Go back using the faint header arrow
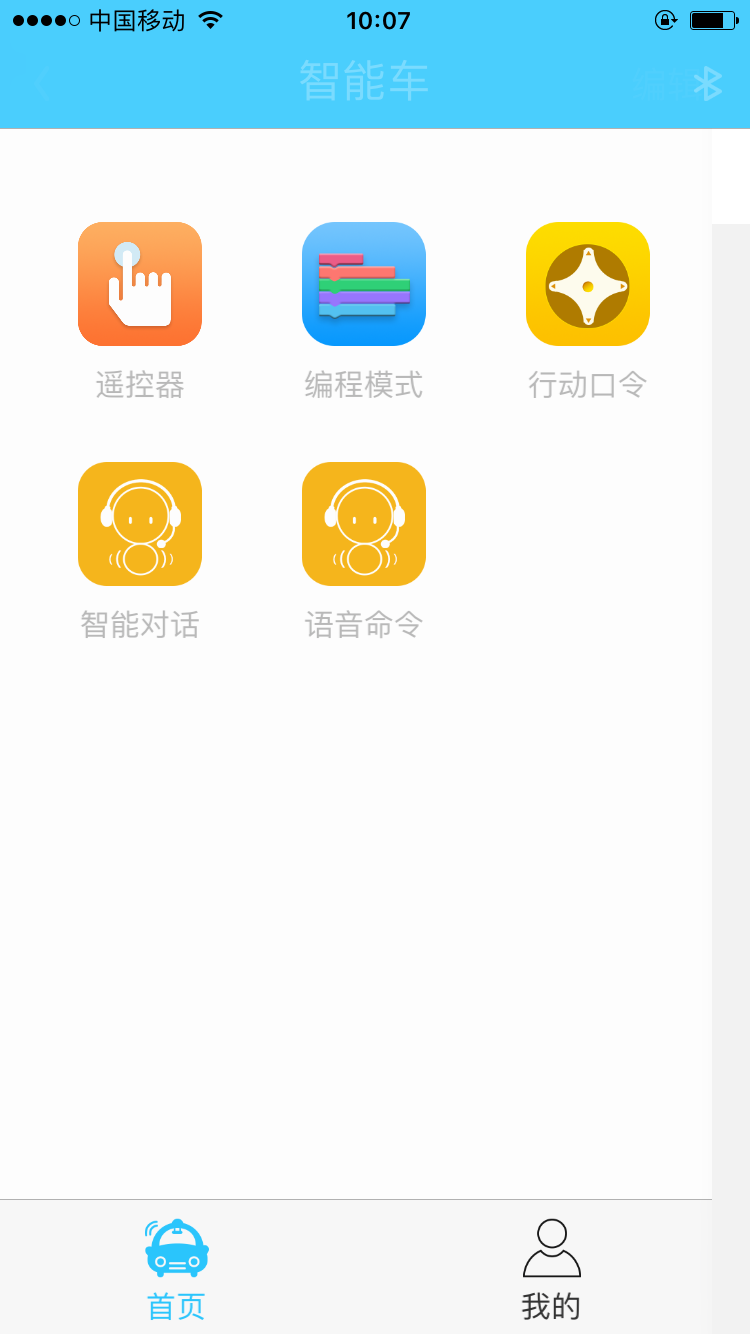750x1334 pixels. 38,84
